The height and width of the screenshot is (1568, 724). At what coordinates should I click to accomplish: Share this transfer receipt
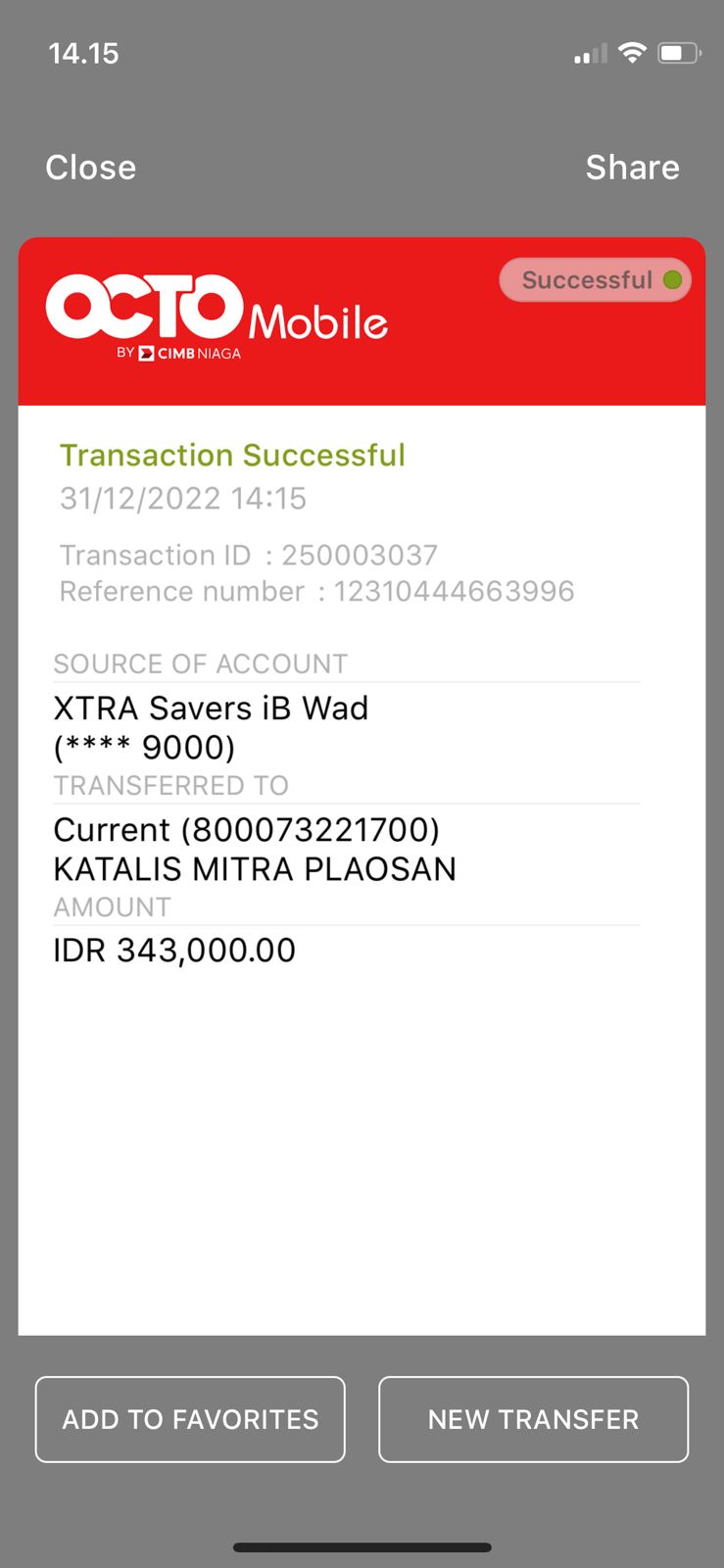point(632,168)
